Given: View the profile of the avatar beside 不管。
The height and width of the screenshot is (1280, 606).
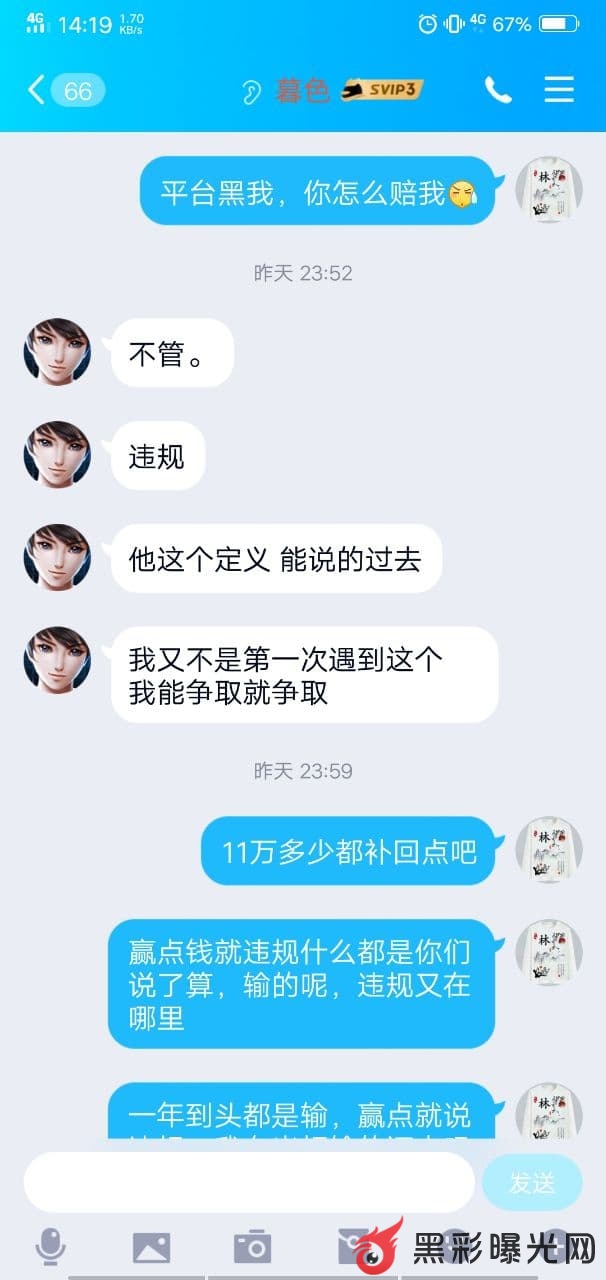Looking at the screenshot, I should pos(57,352).
